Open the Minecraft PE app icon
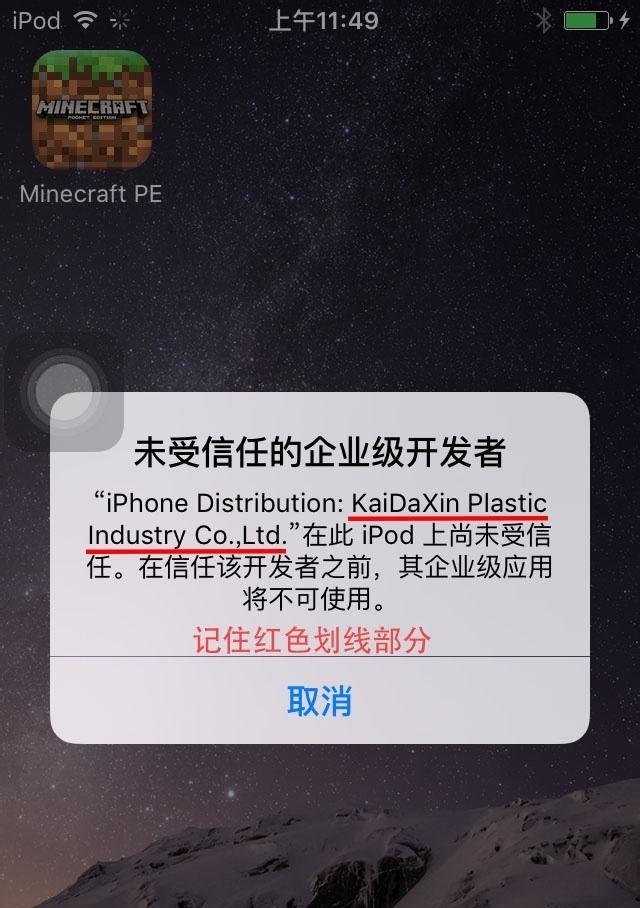This screenshot has width=640, height=908. [92, 110]
